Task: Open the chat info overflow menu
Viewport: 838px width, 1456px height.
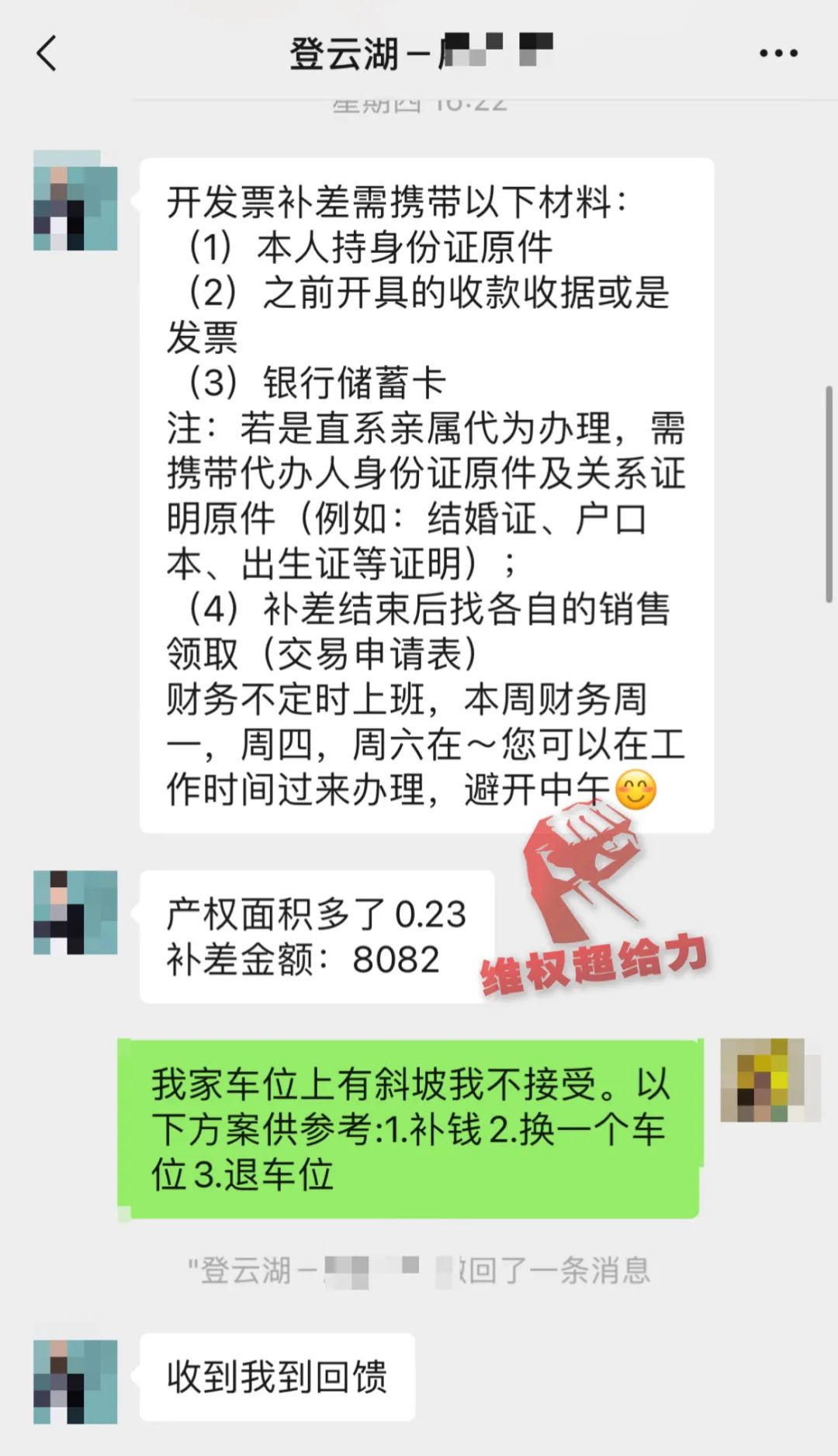Action: (x=777, y=54)
